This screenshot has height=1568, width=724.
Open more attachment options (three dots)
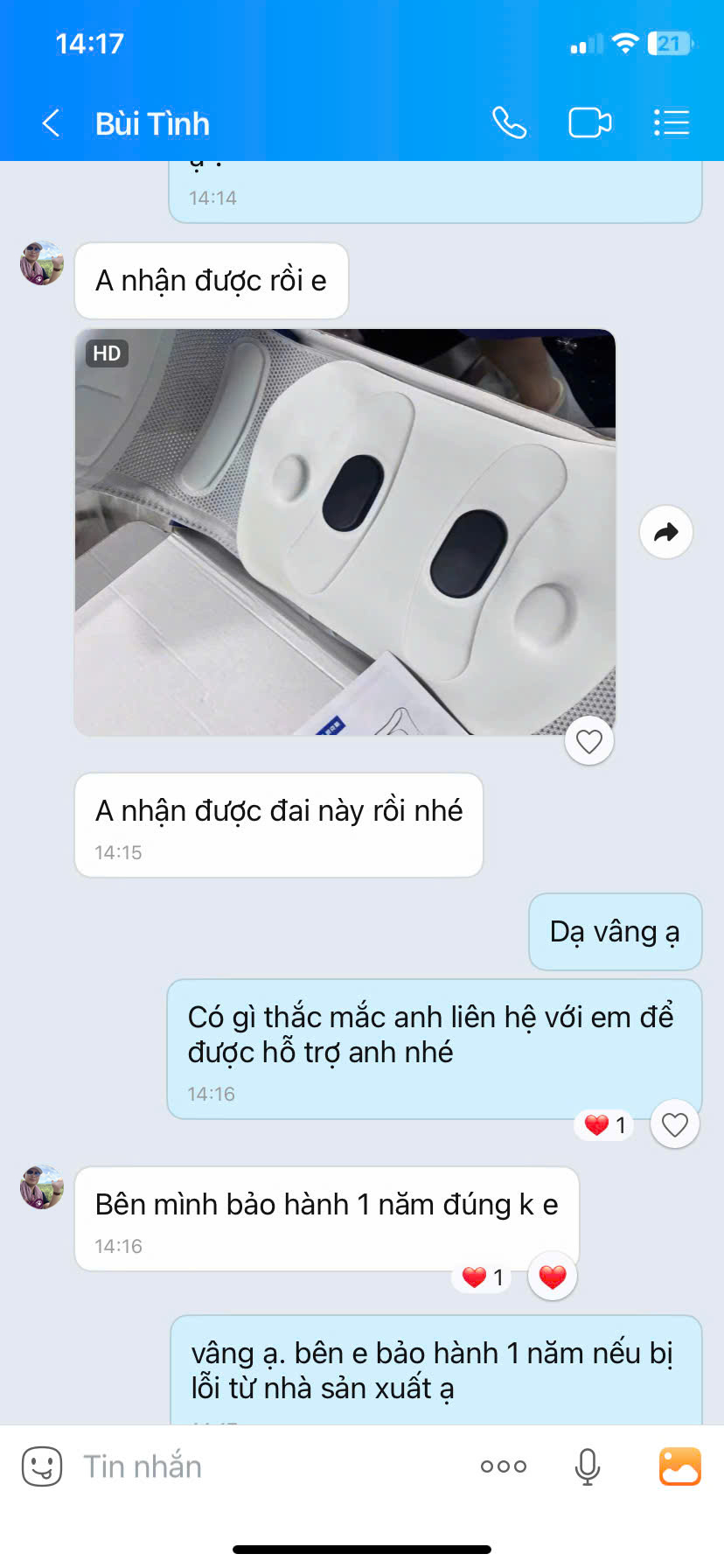(504, 1466)
